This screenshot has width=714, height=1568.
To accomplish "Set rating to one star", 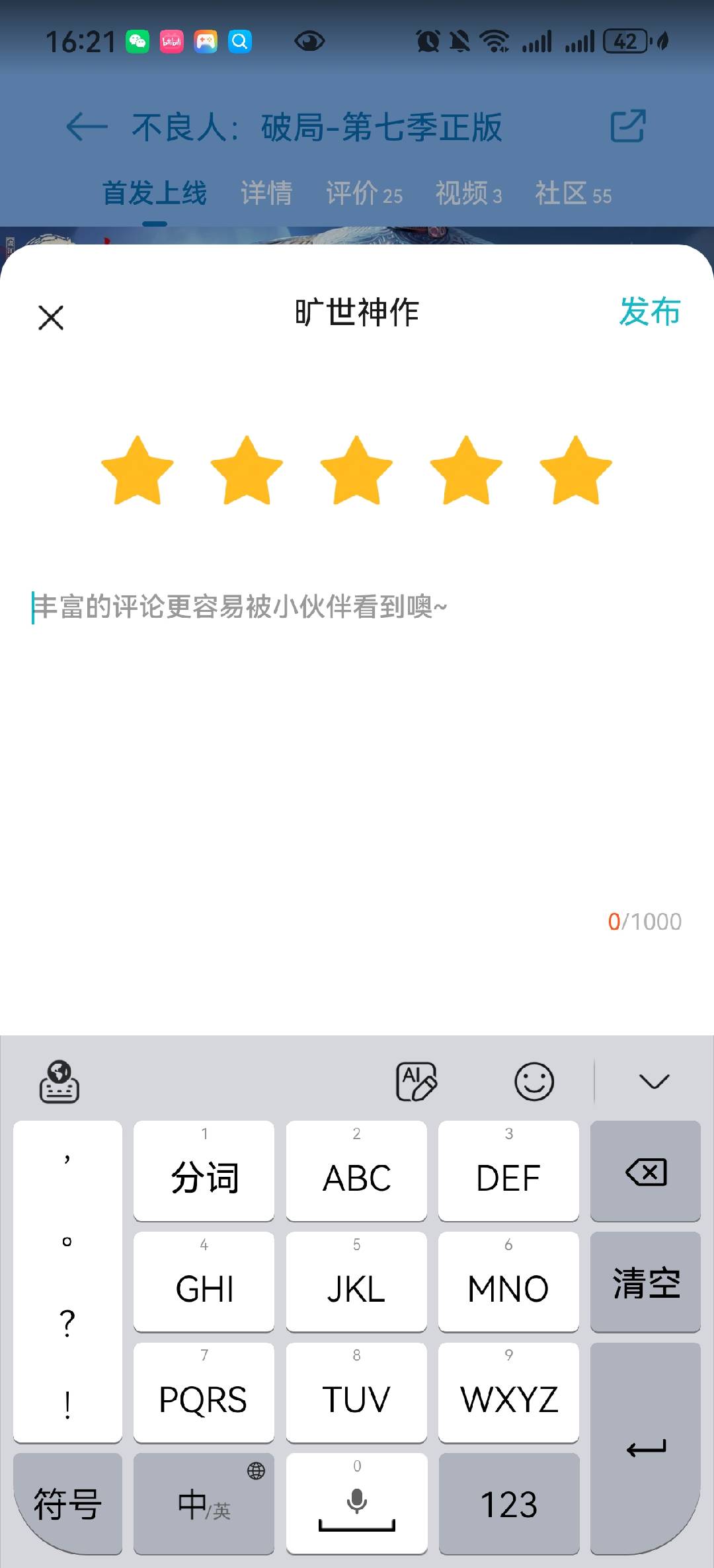I will [x=137, y=471].
